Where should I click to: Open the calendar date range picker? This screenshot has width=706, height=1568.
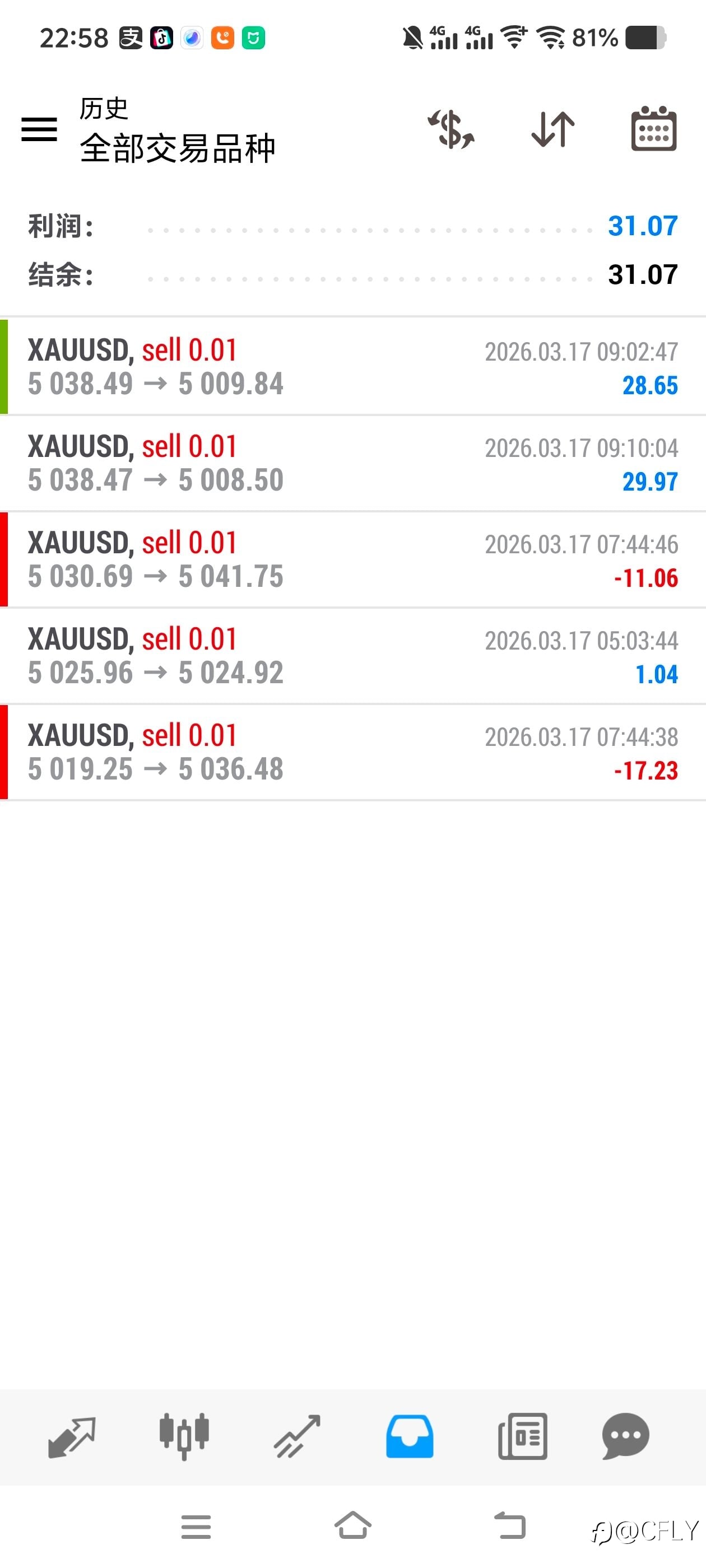[654, 129]
